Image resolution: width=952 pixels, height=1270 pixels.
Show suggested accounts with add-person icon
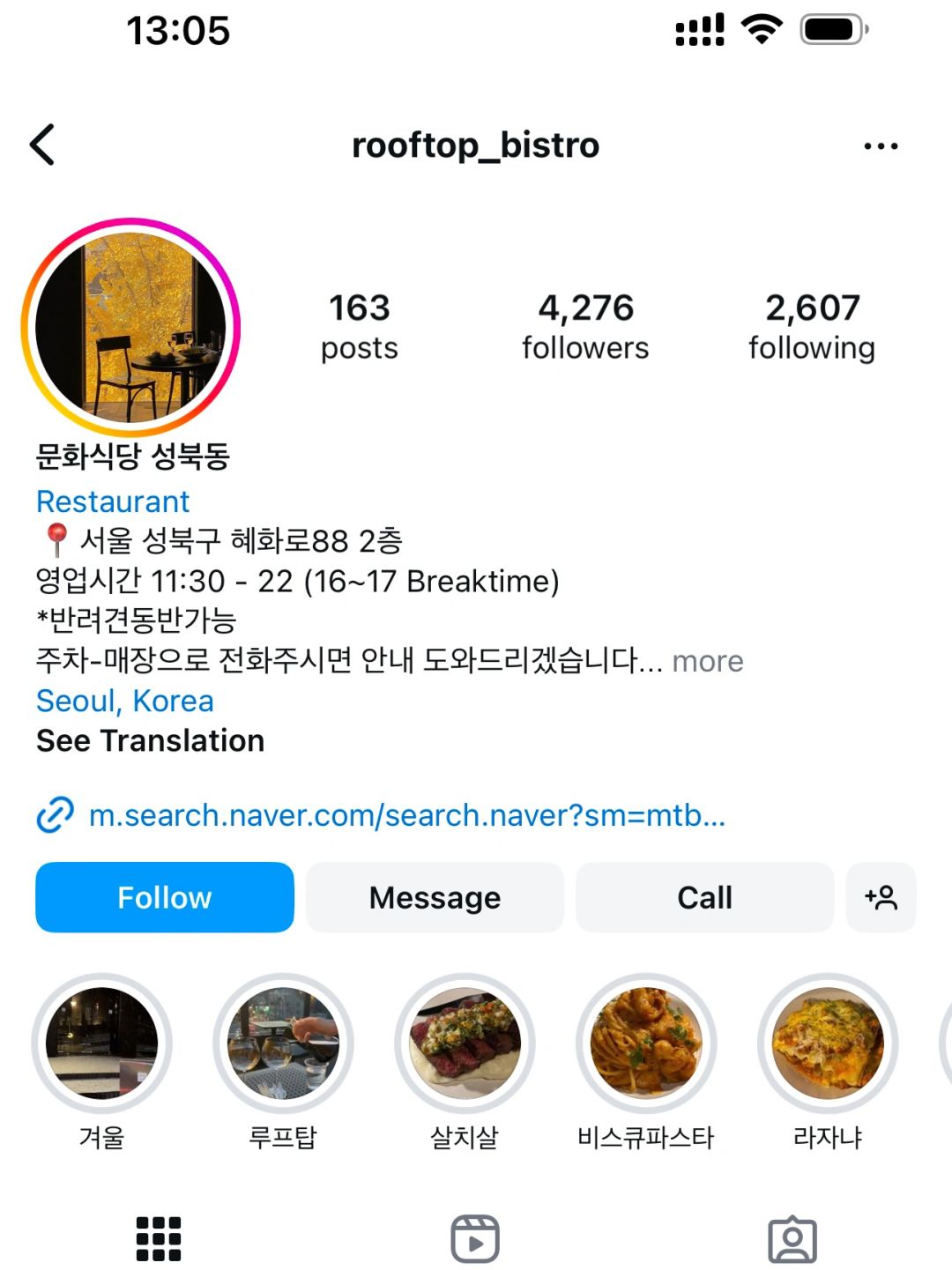click(881, 897)
